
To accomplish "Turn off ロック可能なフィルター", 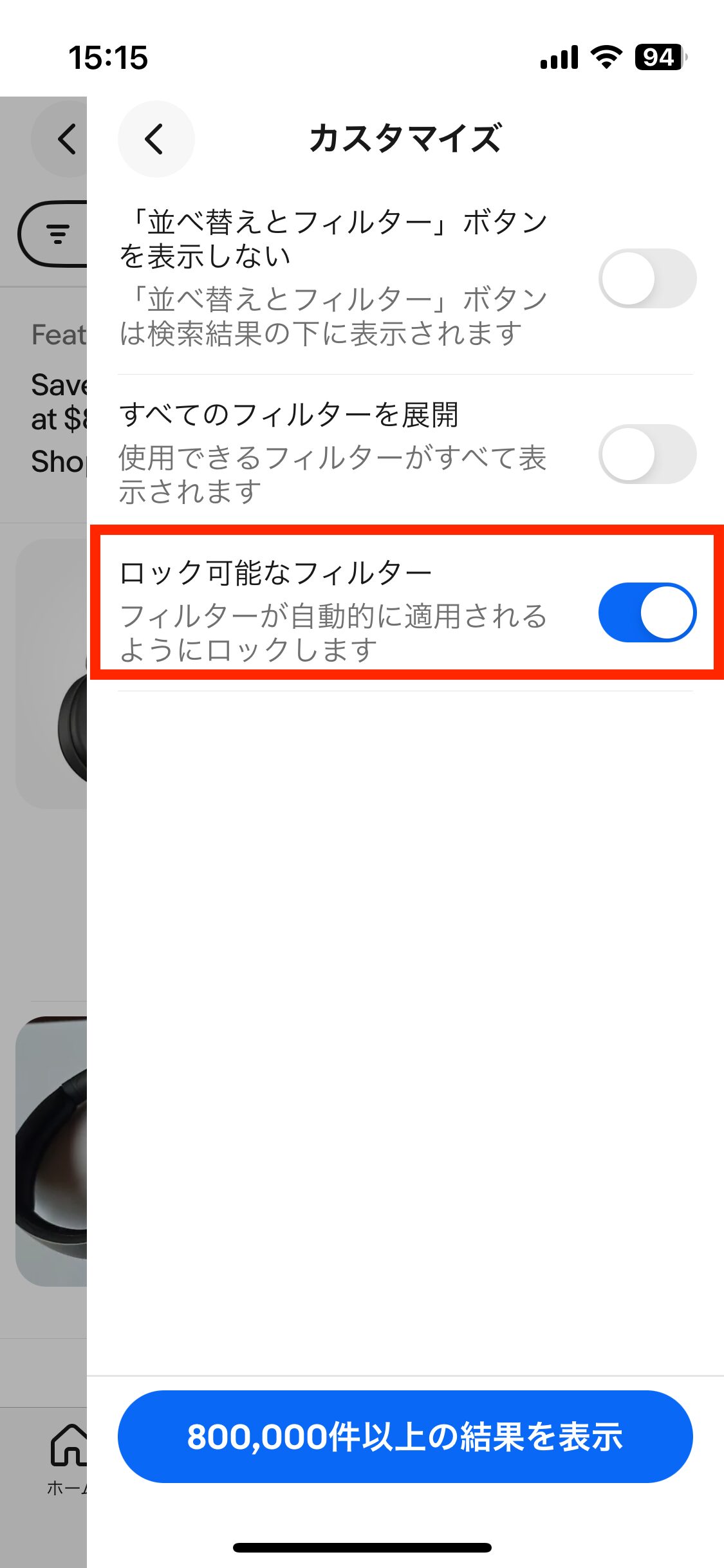I will pyautogui.click(x=647, y=612).
